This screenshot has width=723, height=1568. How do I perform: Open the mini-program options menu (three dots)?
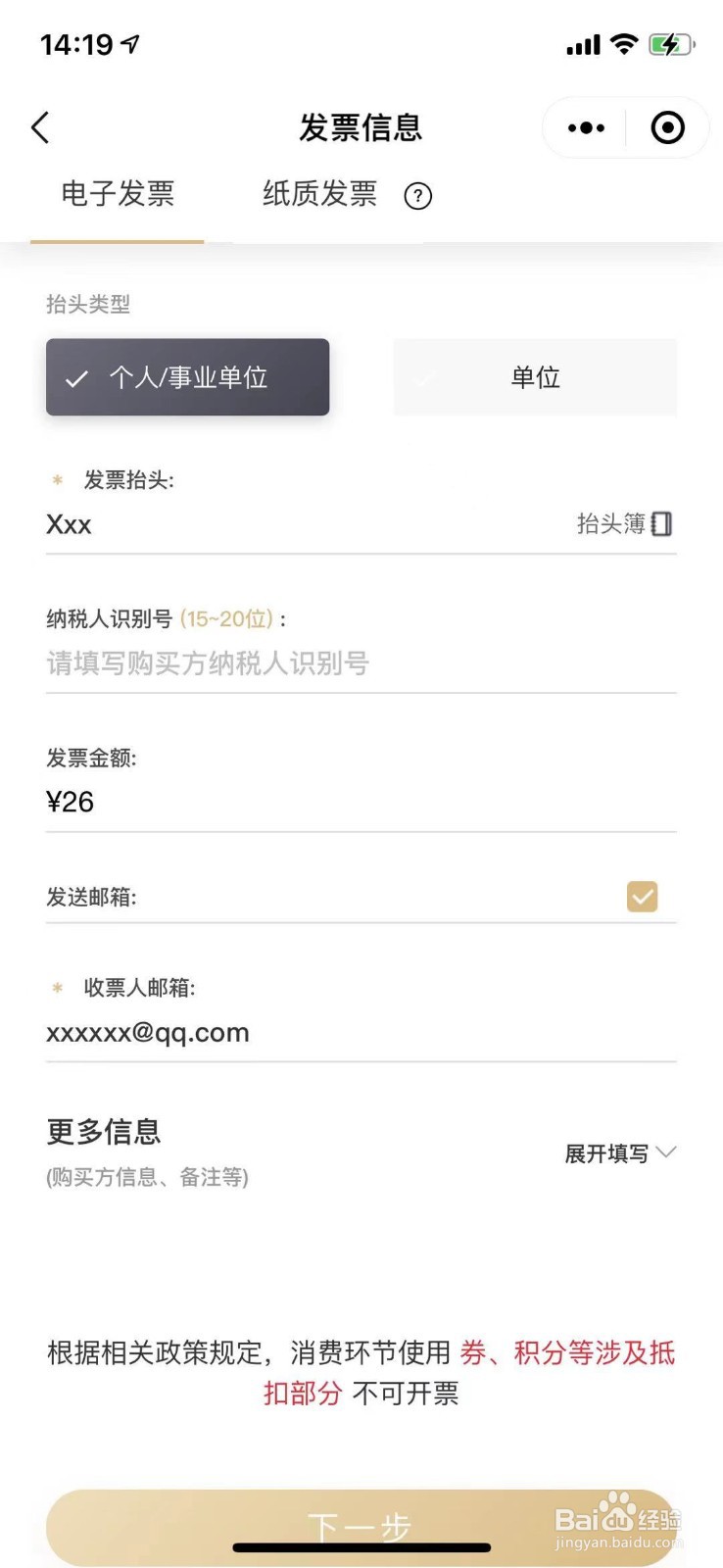coord(585,127)
